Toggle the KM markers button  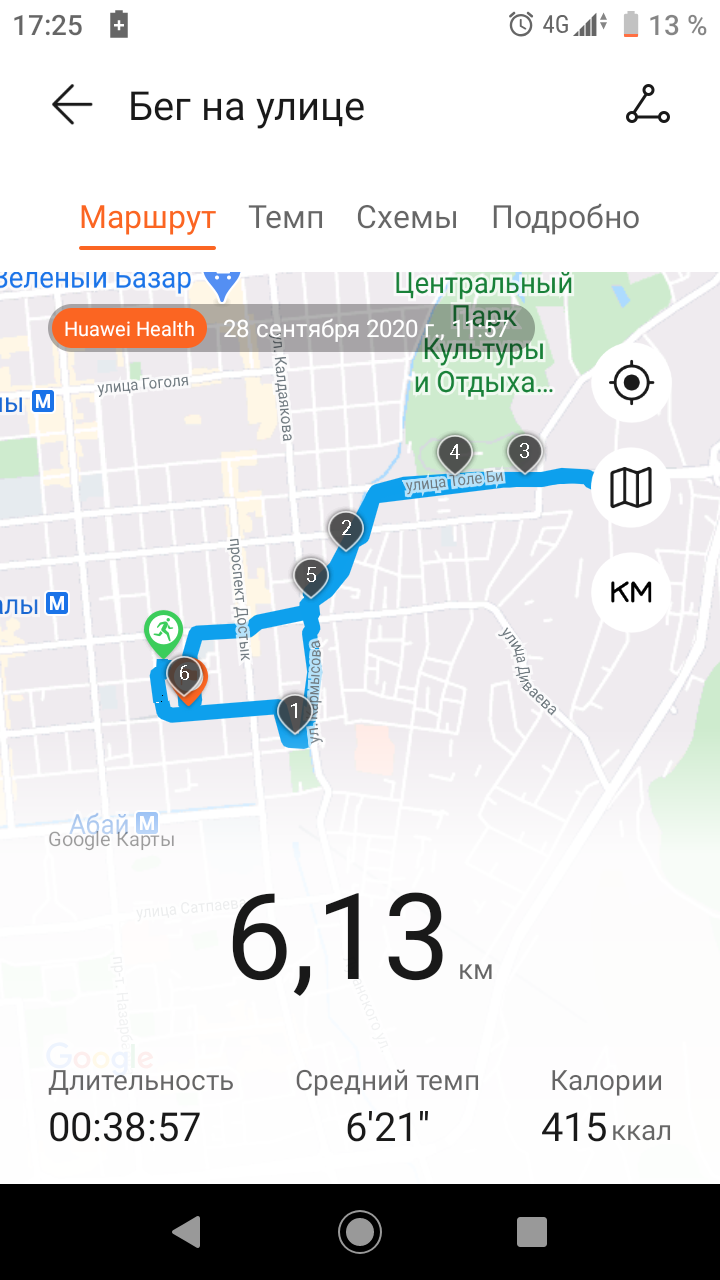coord(631,592)
